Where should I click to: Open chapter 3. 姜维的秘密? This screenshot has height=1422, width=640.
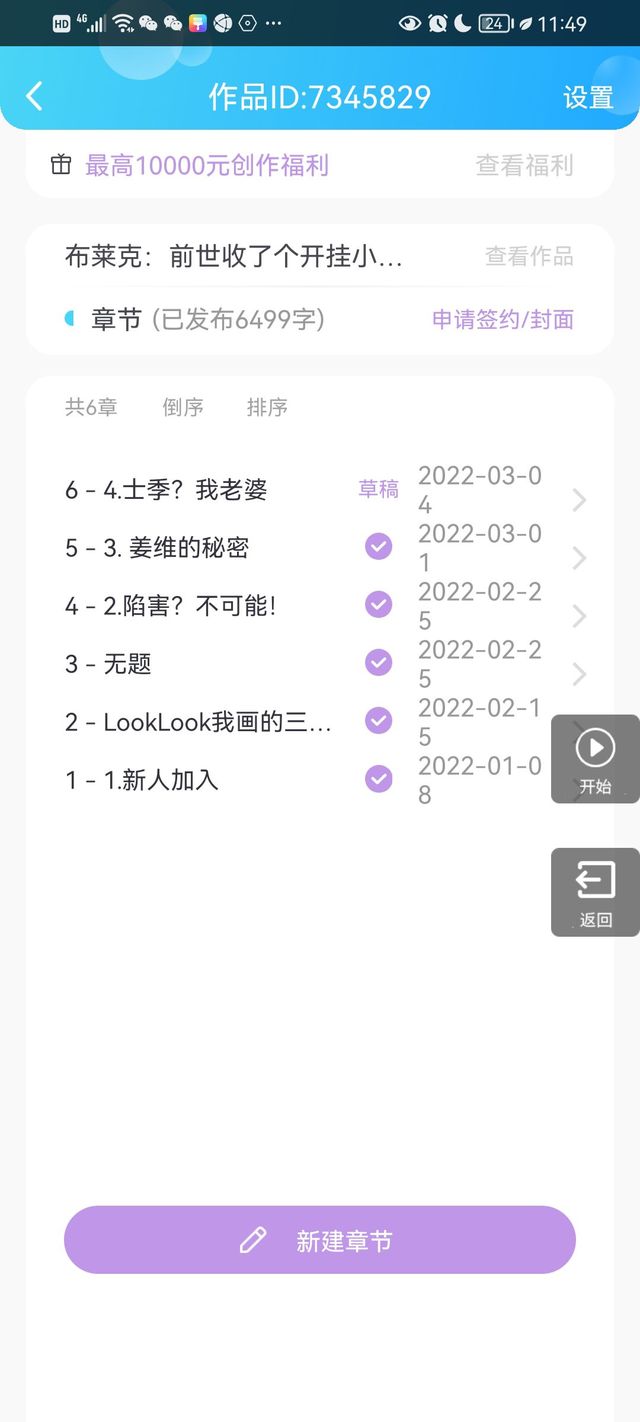157,548
